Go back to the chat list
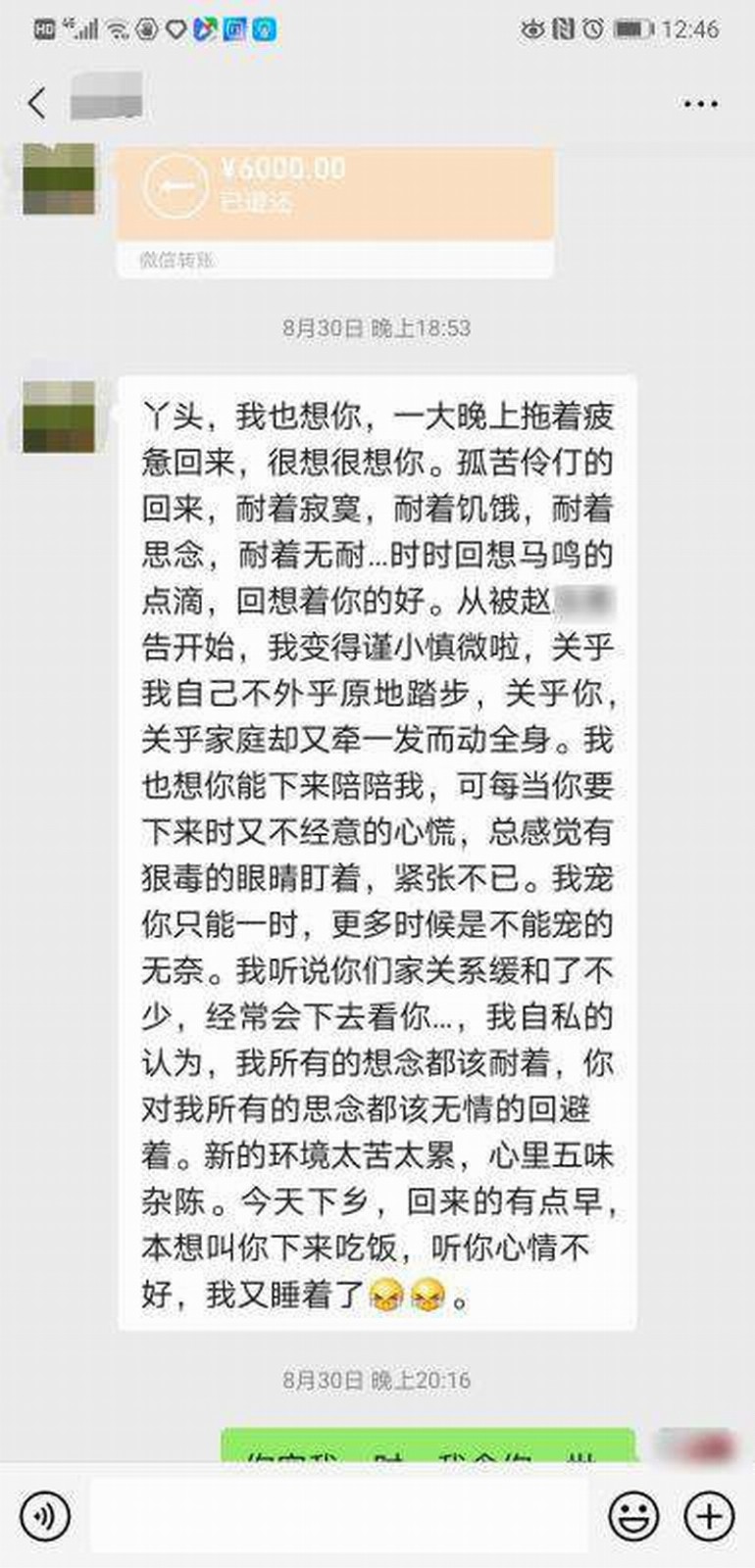The width and height of the screenshot is (755, 1568). point(37,103)
